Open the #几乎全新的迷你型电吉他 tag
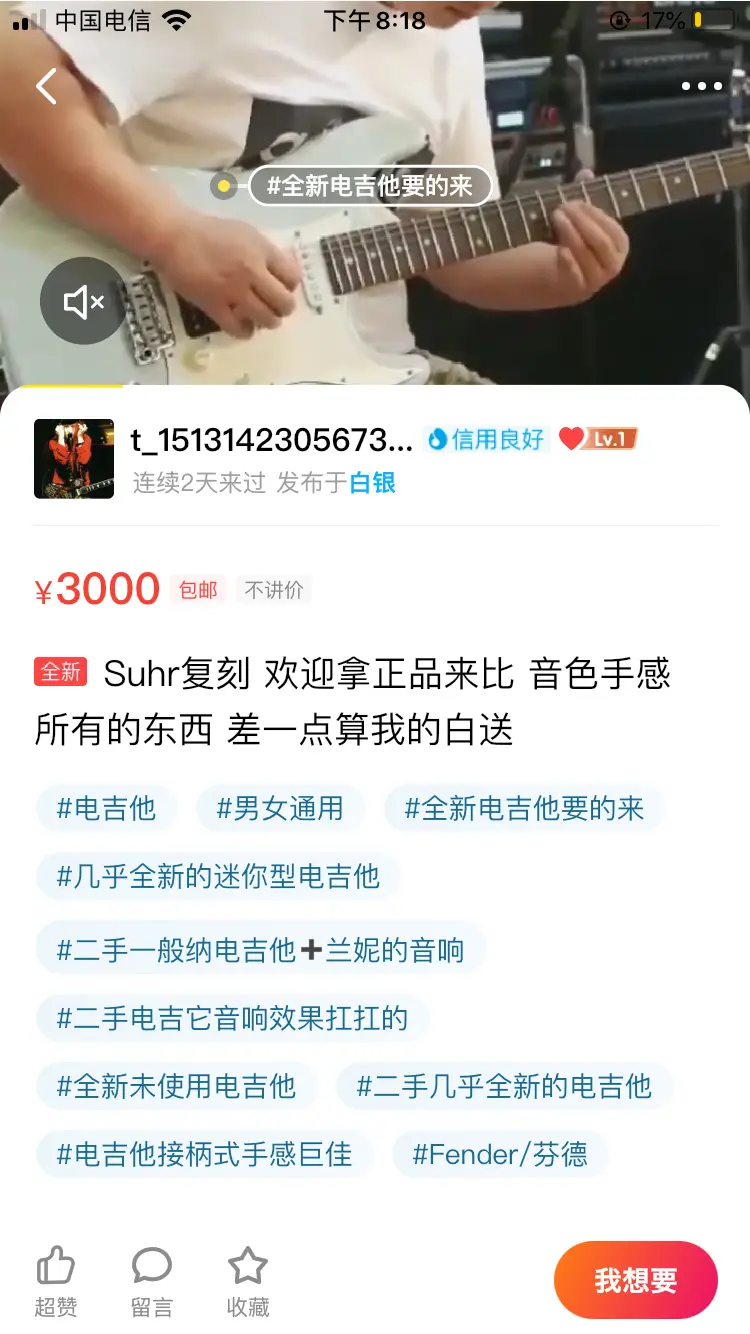 pos(218,877)
